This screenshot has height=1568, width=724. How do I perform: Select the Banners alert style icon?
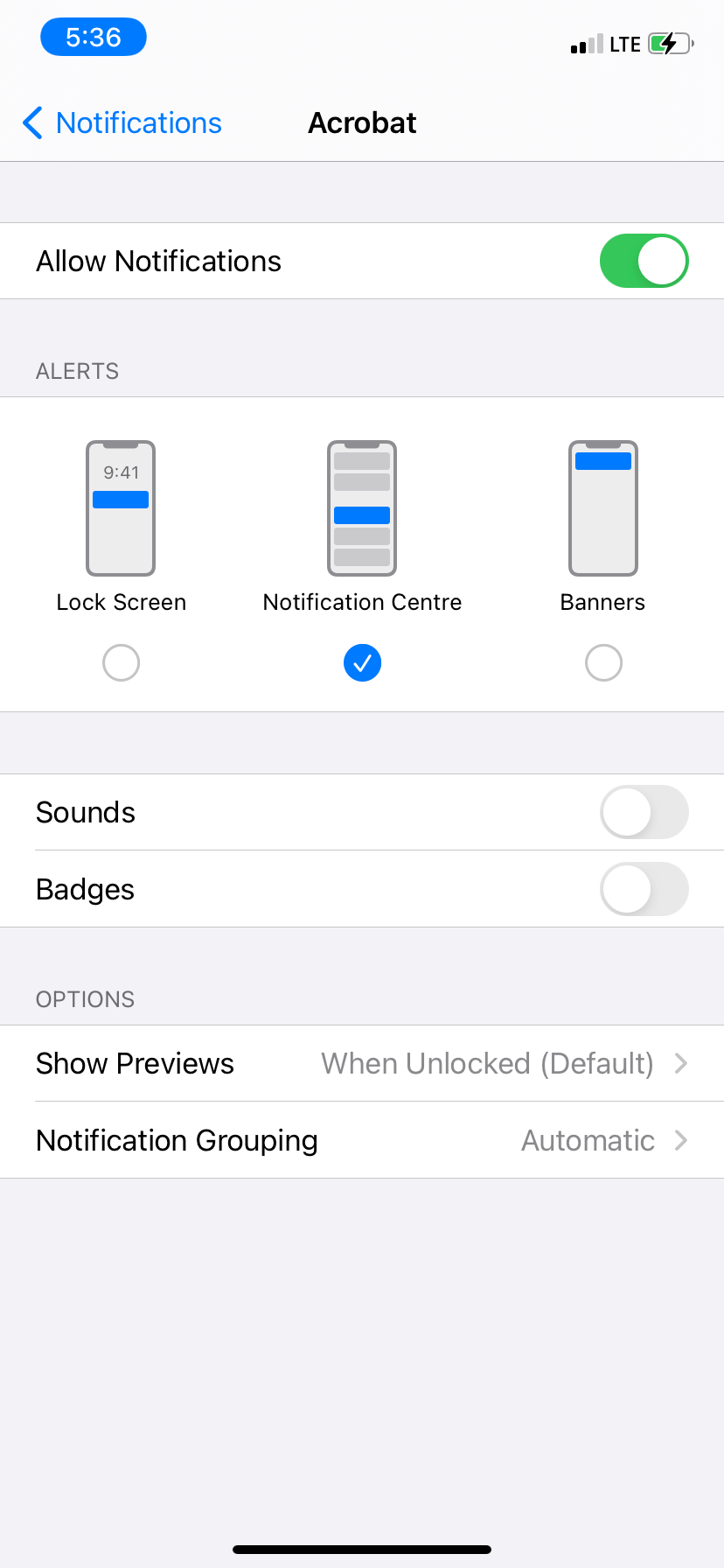click(x=603, y=508)
